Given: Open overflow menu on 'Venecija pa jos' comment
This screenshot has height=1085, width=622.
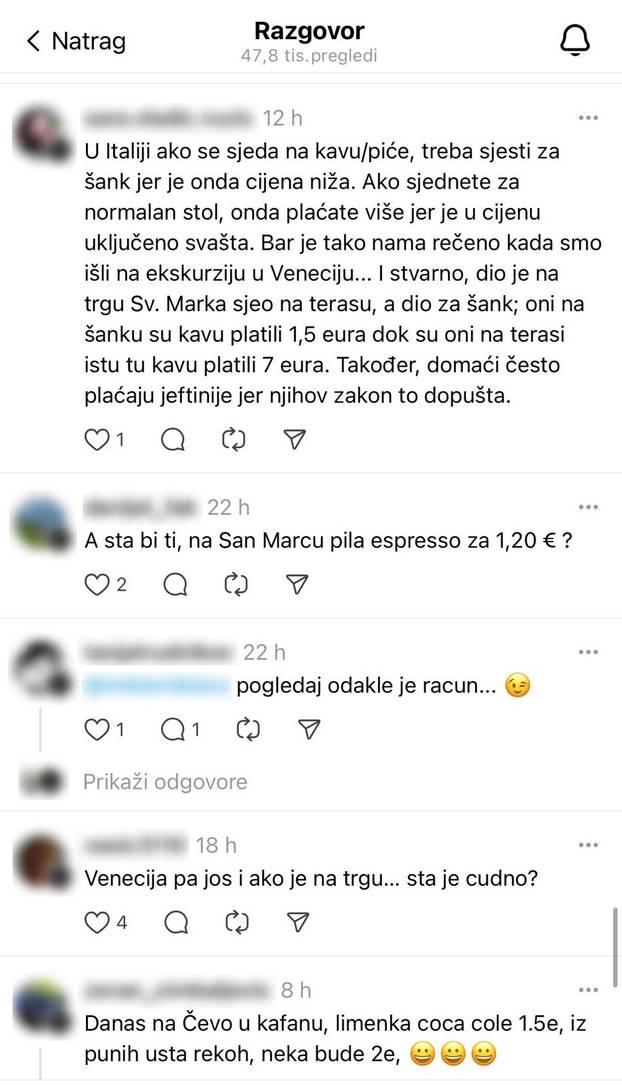Looking at the screenshot, I should coord(588,846).
